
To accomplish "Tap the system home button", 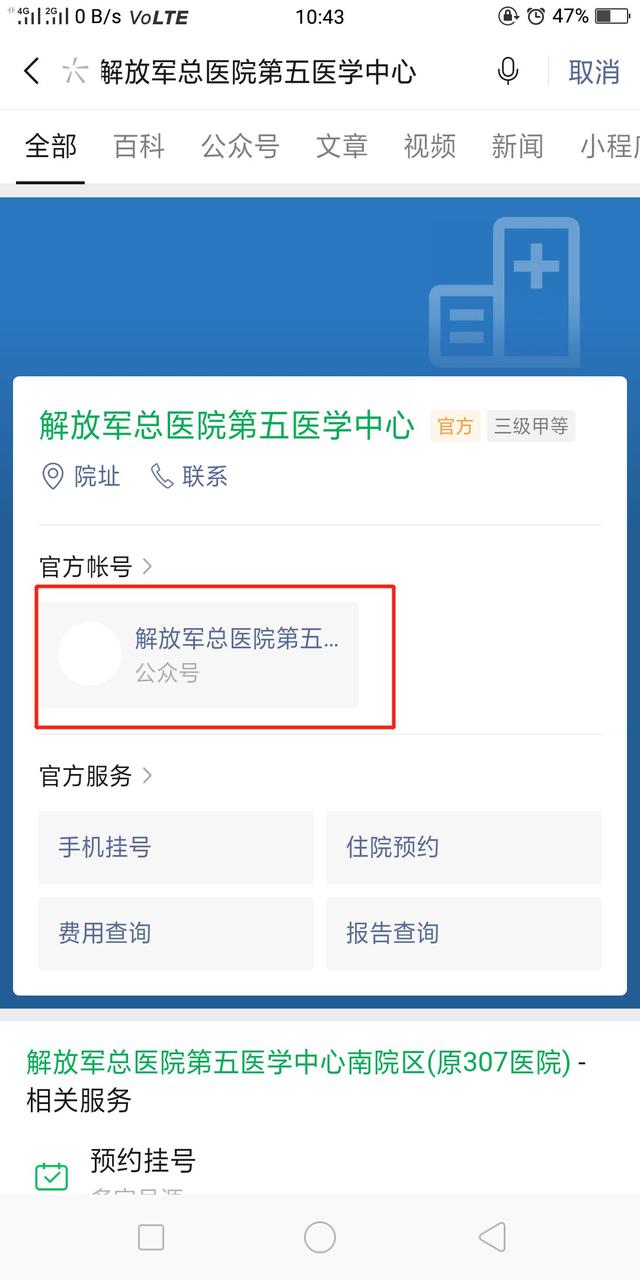I will (320, 1237).
